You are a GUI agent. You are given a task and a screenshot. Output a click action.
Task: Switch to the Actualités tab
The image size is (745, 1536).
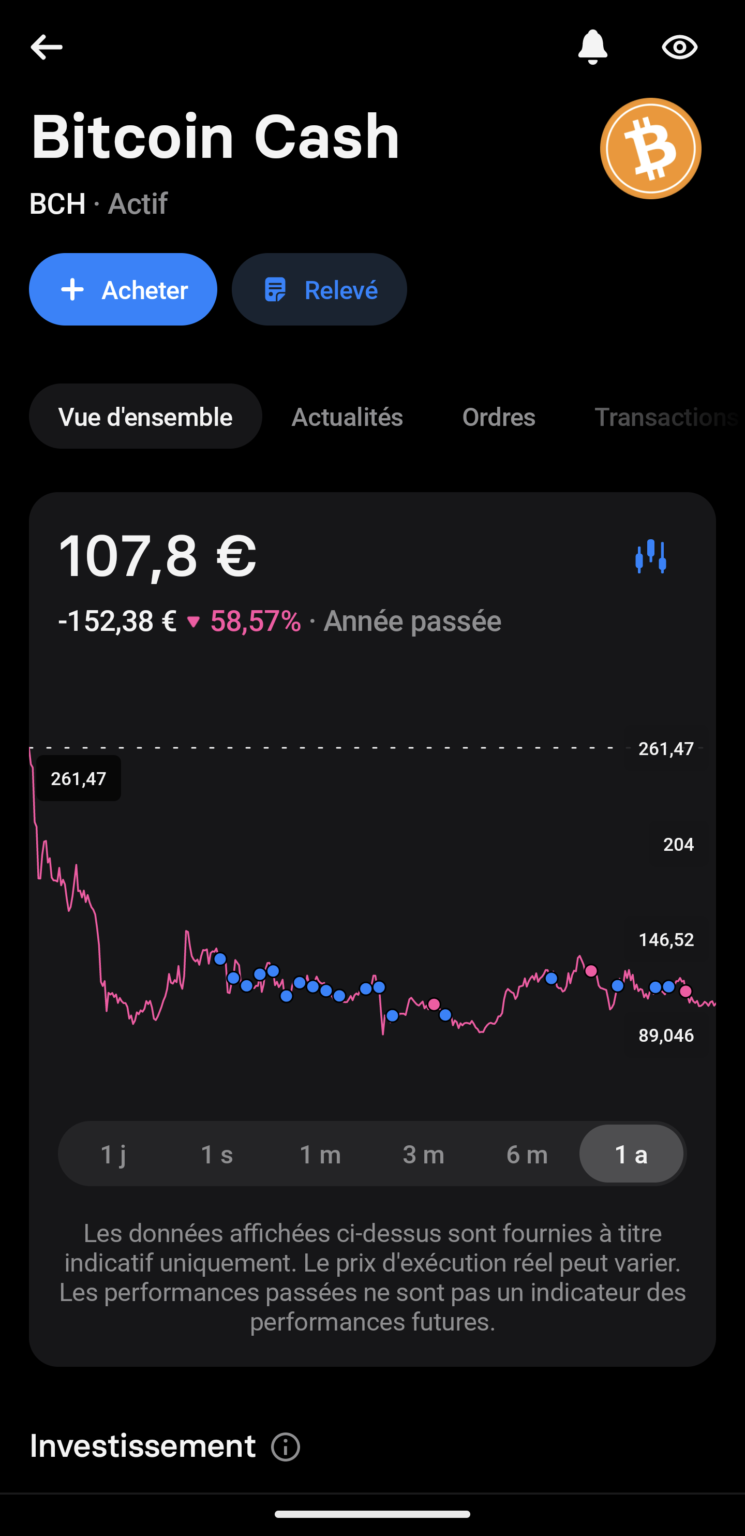(x=347, y=416)
